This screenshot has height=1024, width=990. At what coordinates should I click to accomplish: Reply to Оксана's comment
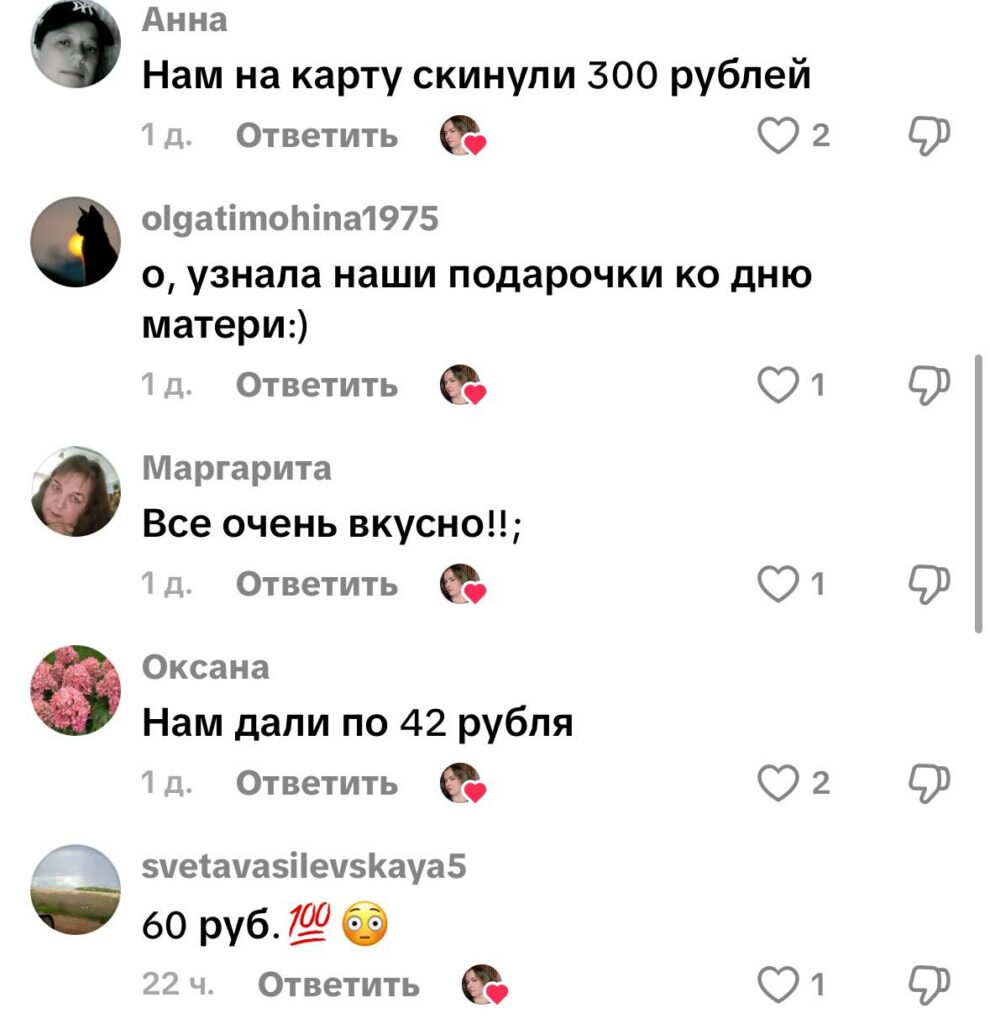[x=316, y=783]
